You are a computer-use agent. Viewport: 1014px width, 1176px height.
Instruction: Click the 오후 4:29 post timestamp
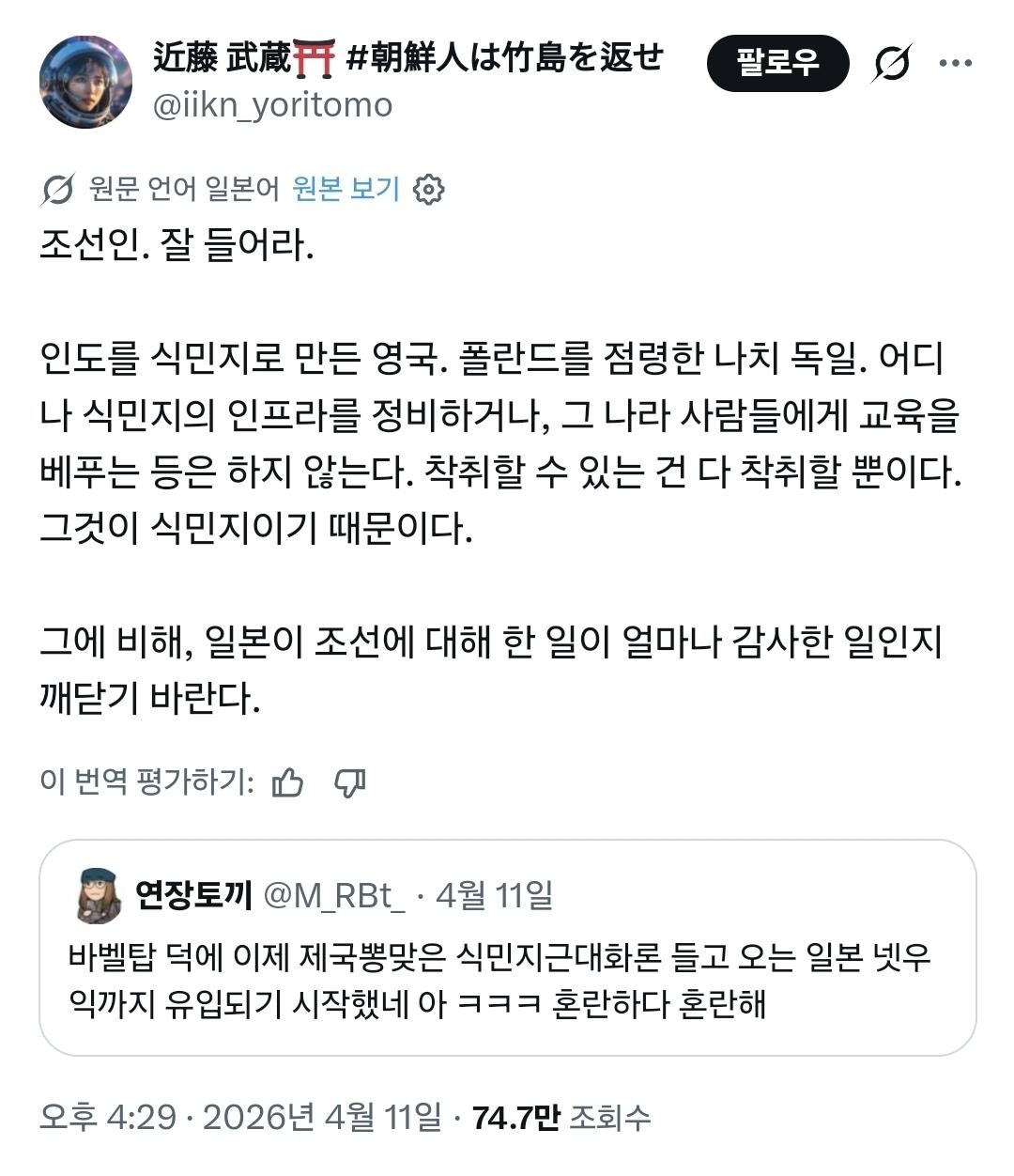(x=89, y=1118)
